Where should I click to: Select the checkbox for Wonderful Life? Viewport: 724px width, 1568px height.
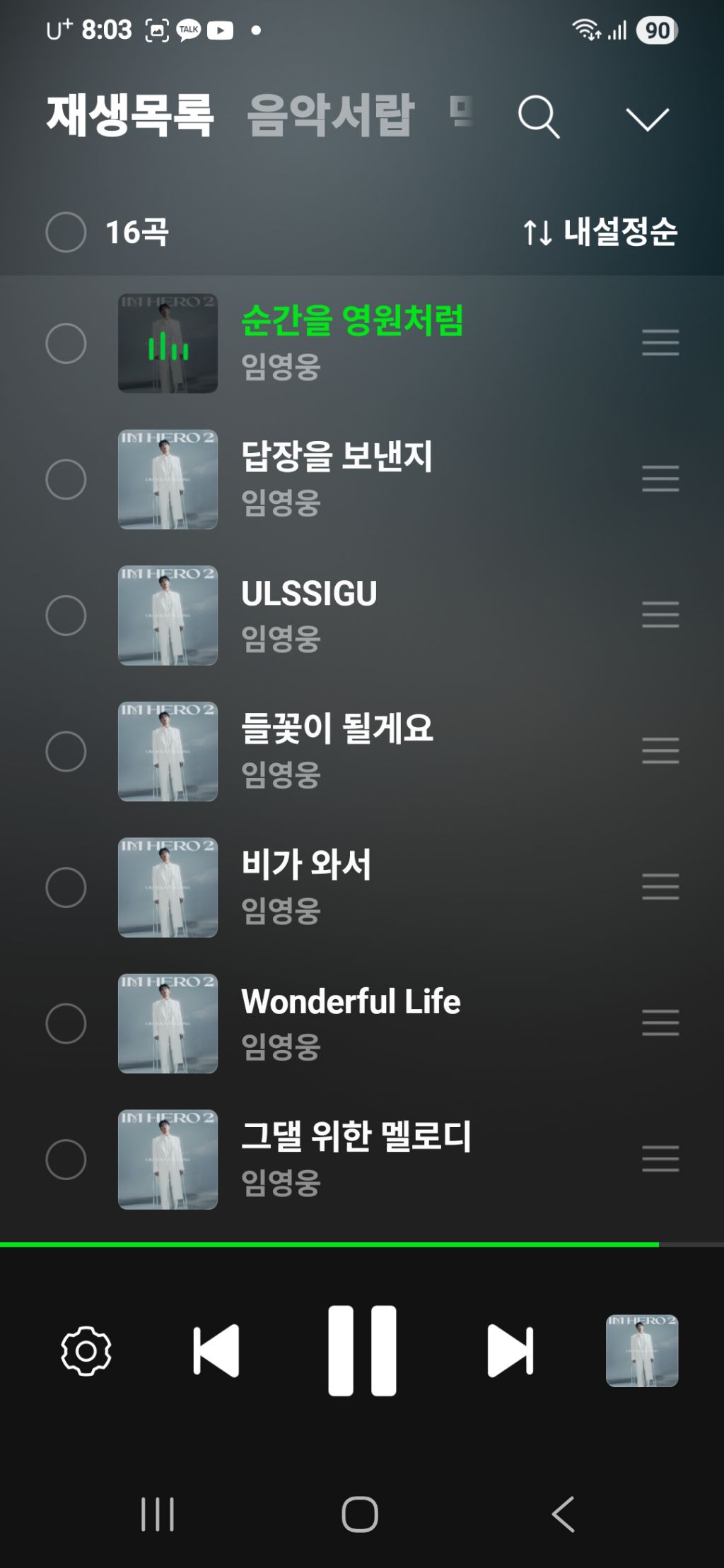66,1023
